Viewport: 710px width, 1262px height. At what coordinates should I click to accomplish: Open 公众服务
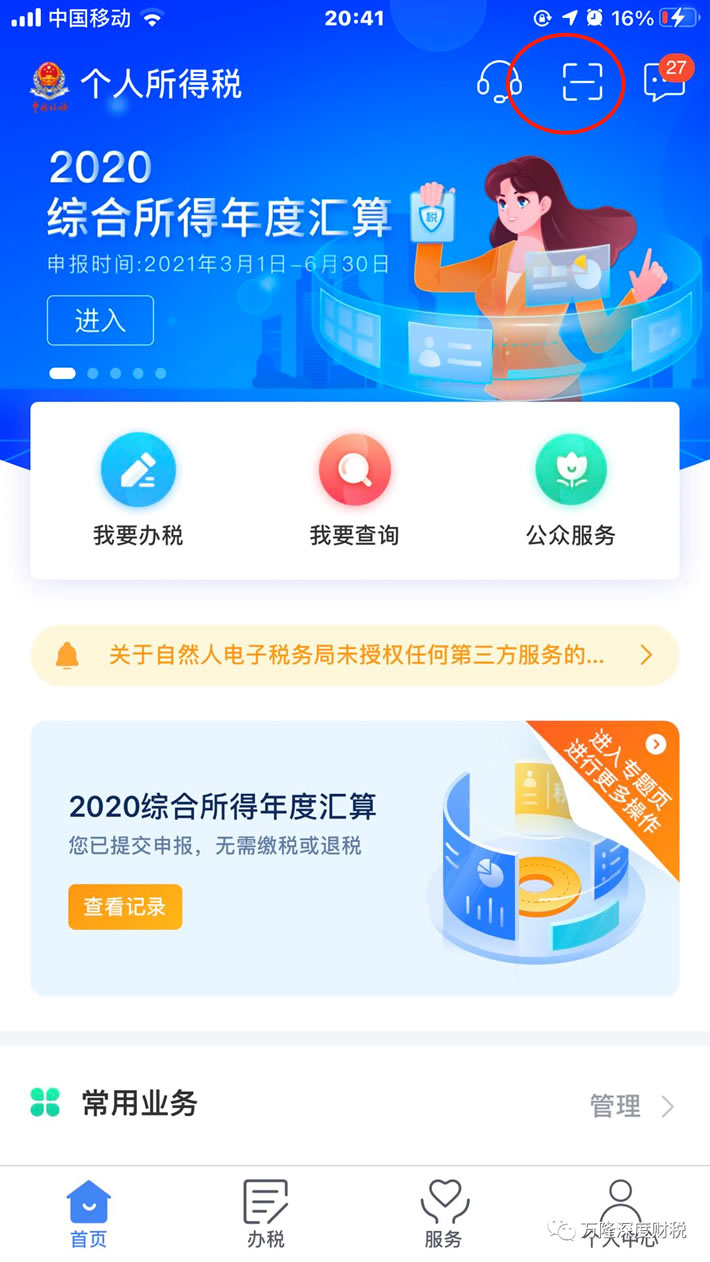click(x=571, y=491)
